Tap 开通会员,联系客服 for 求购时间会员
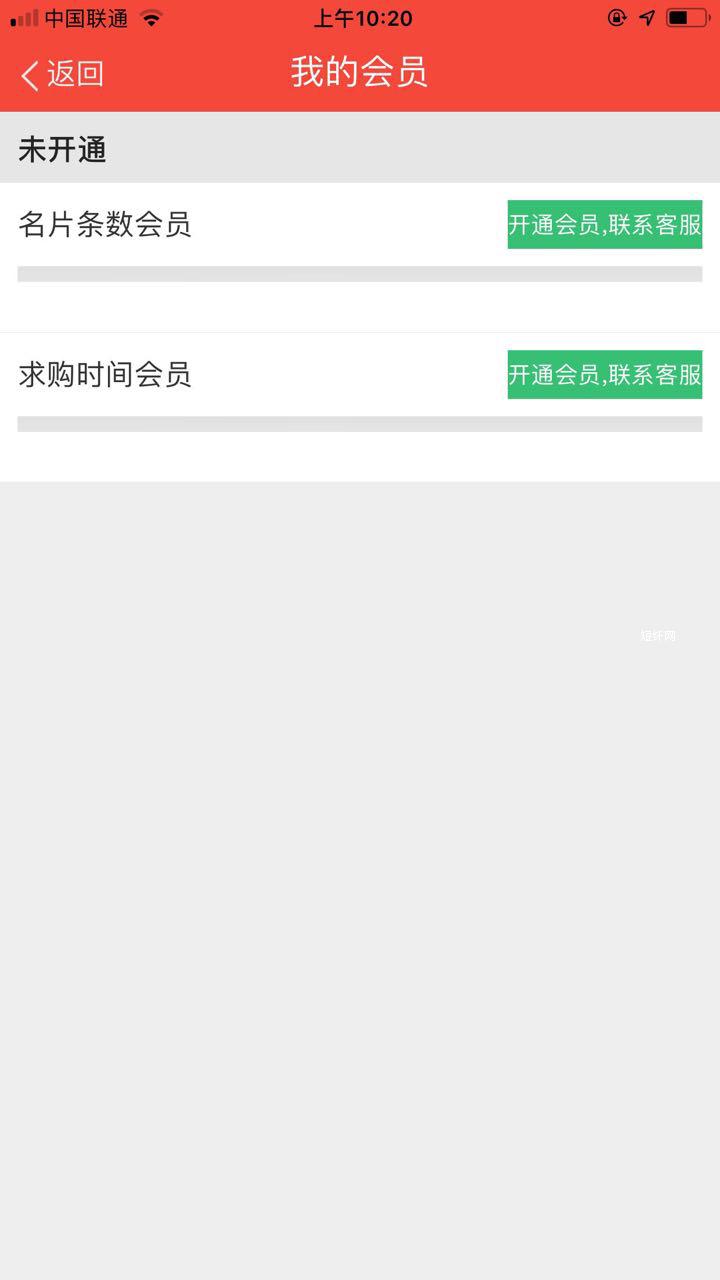Viewport: 720px width, 1280px height. point(604,375)
